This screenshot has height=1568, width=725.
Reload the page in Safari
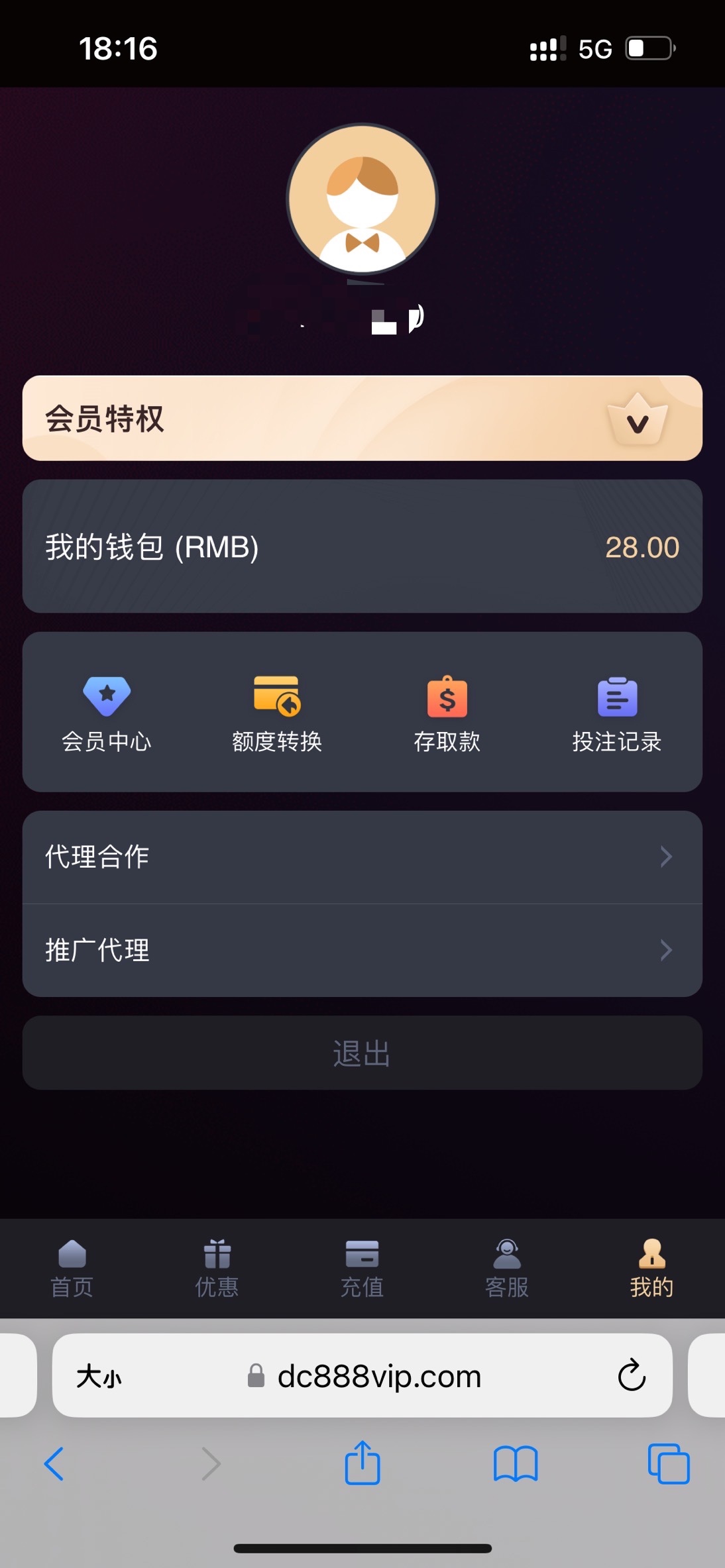(x=632, y=1376)
